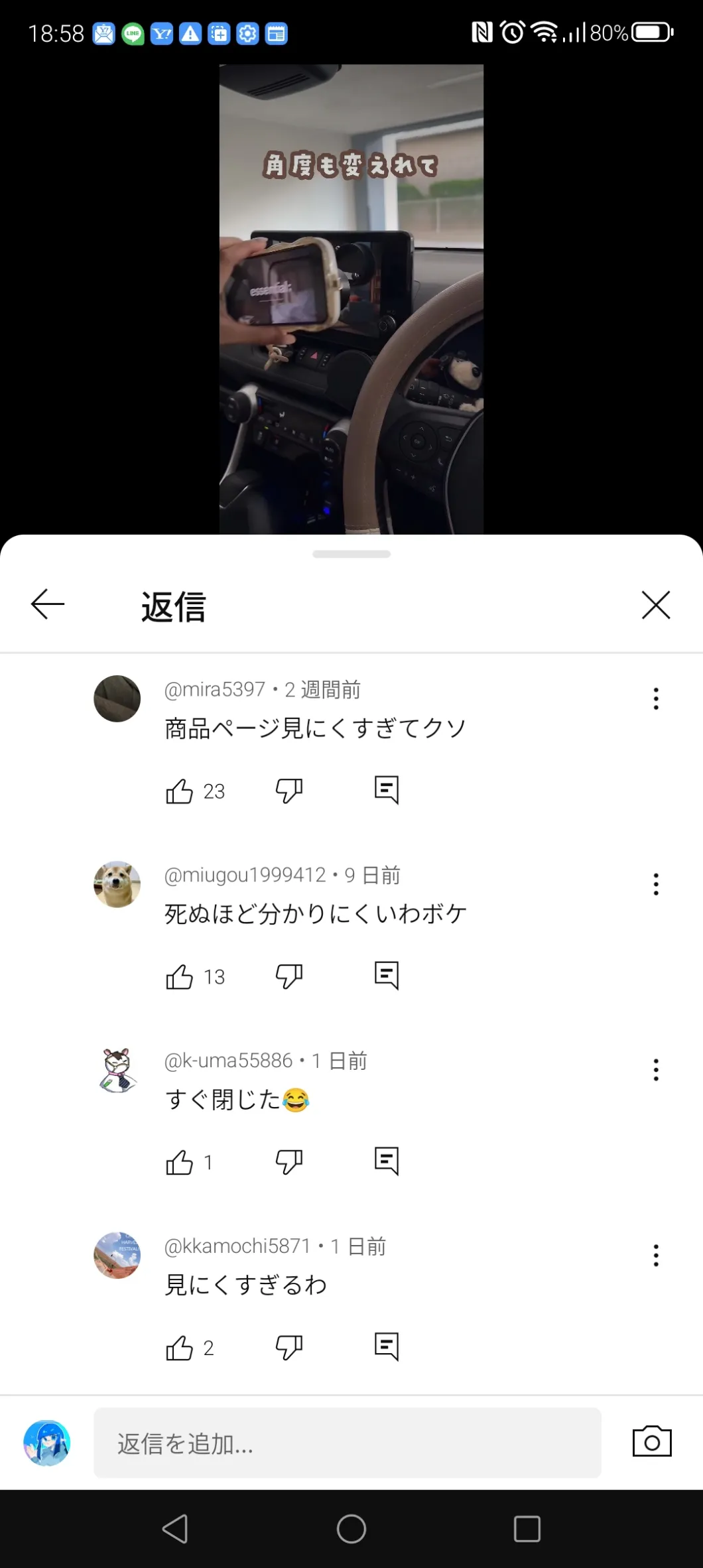703x1568 pixels.
Task: Like the comment by @k-uma55886
Action: pos(179,1163)
